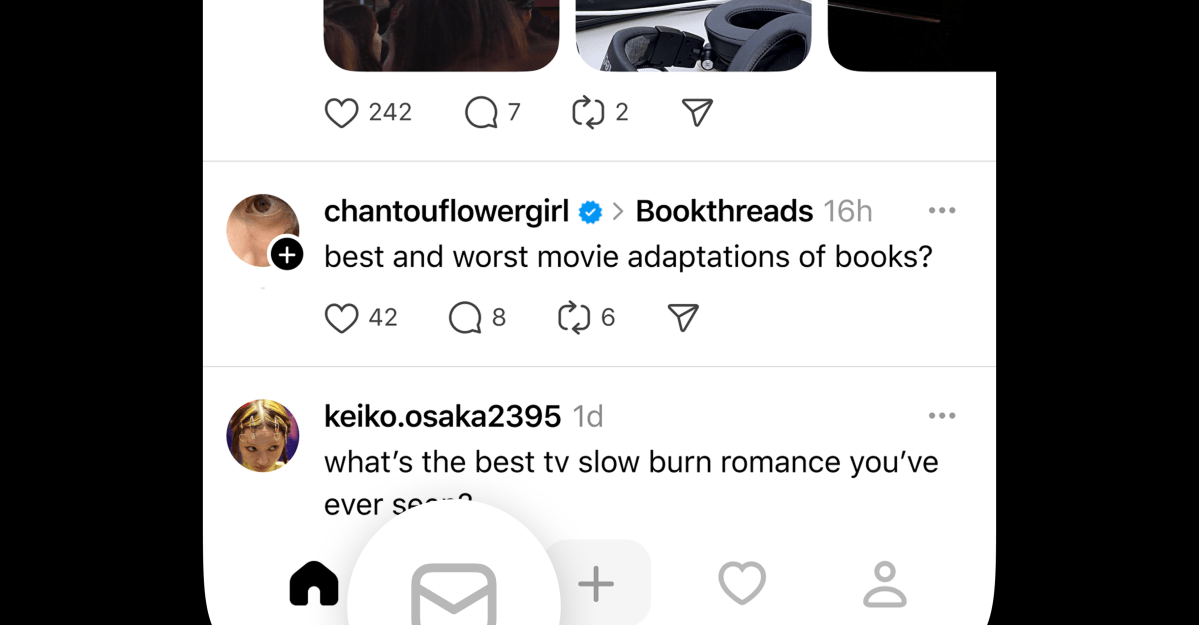Open the Profile tab
The image size is (1199, 625).
point(885,583)
